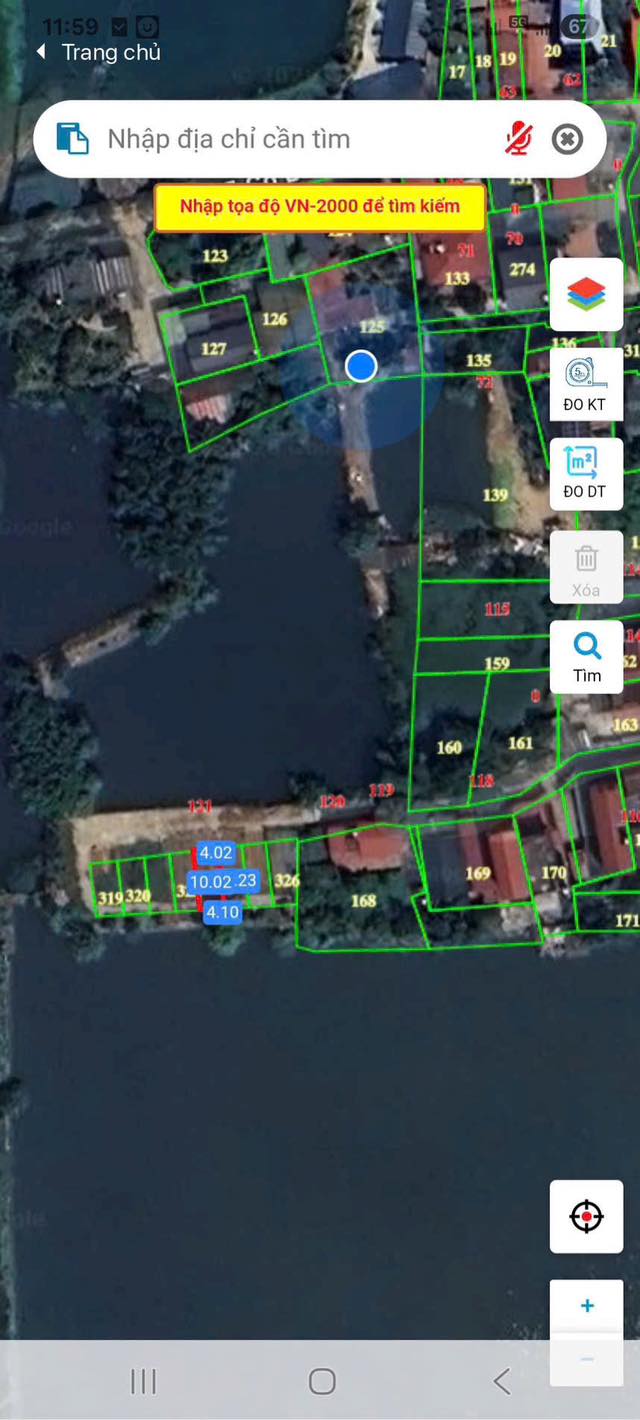
Task: Zoom in the map with plus
Action: coord(586,1305)
